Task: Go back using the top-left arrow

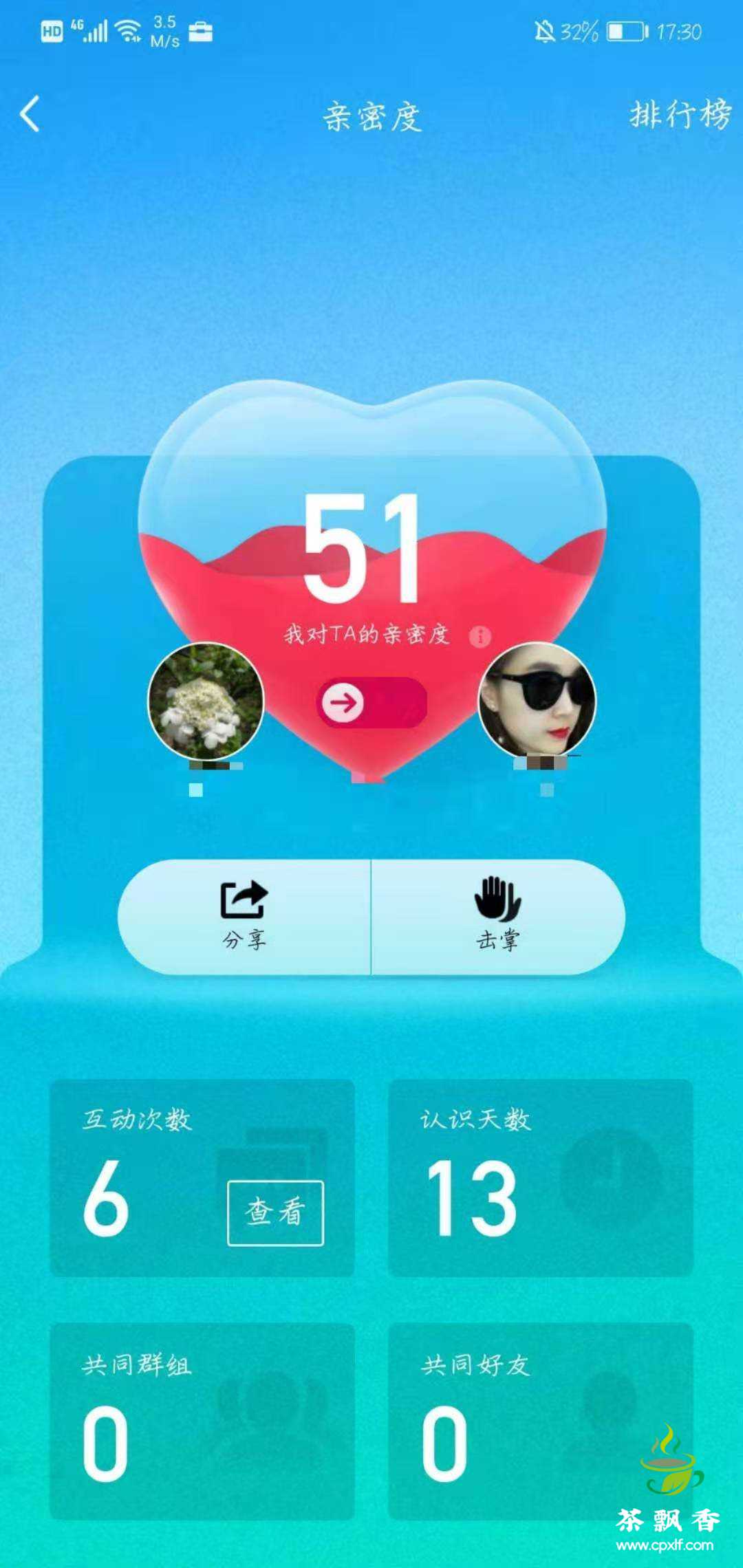Action: [x=30, y=114]
